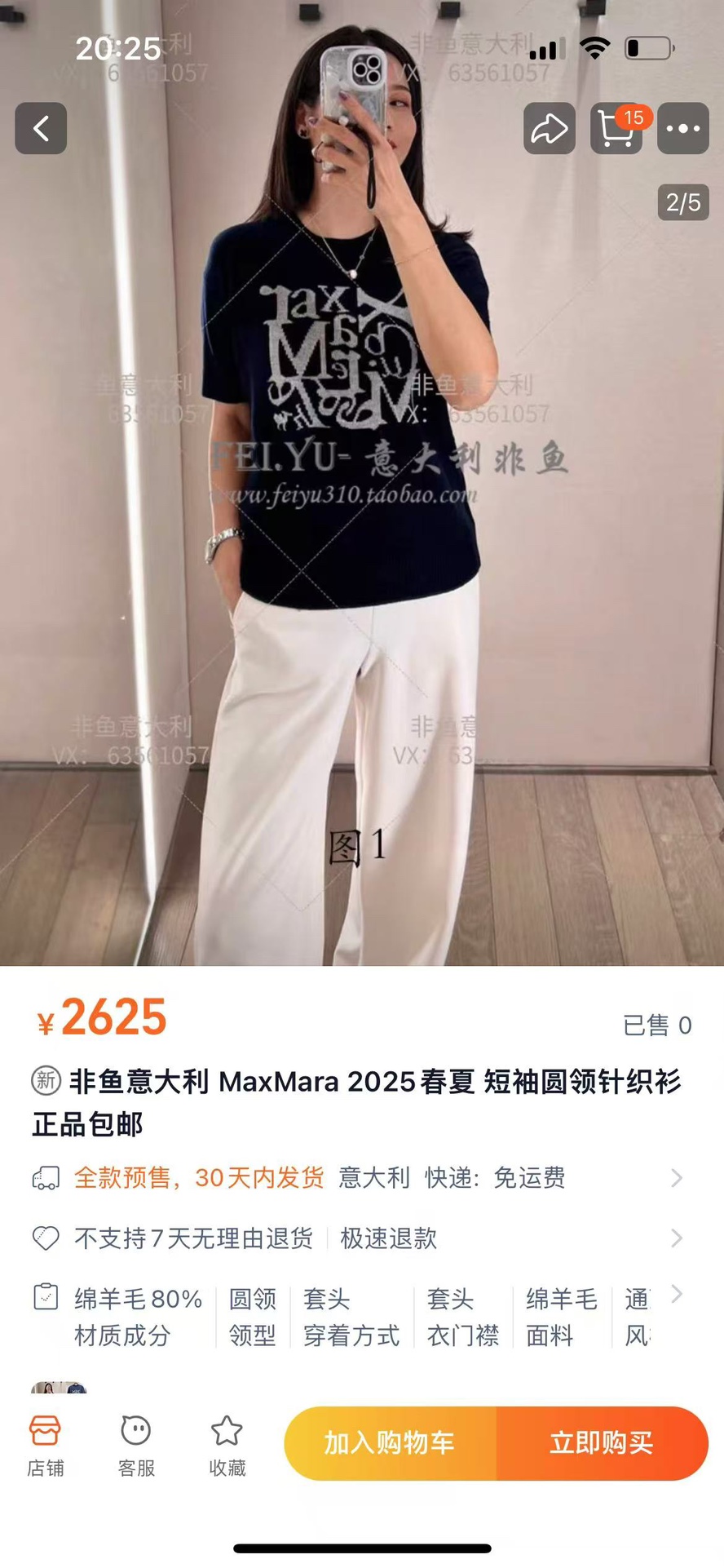724x1568 pixels.
Task: Open the return policy and 极速退款 row
Action: [x=362, y=1238]
